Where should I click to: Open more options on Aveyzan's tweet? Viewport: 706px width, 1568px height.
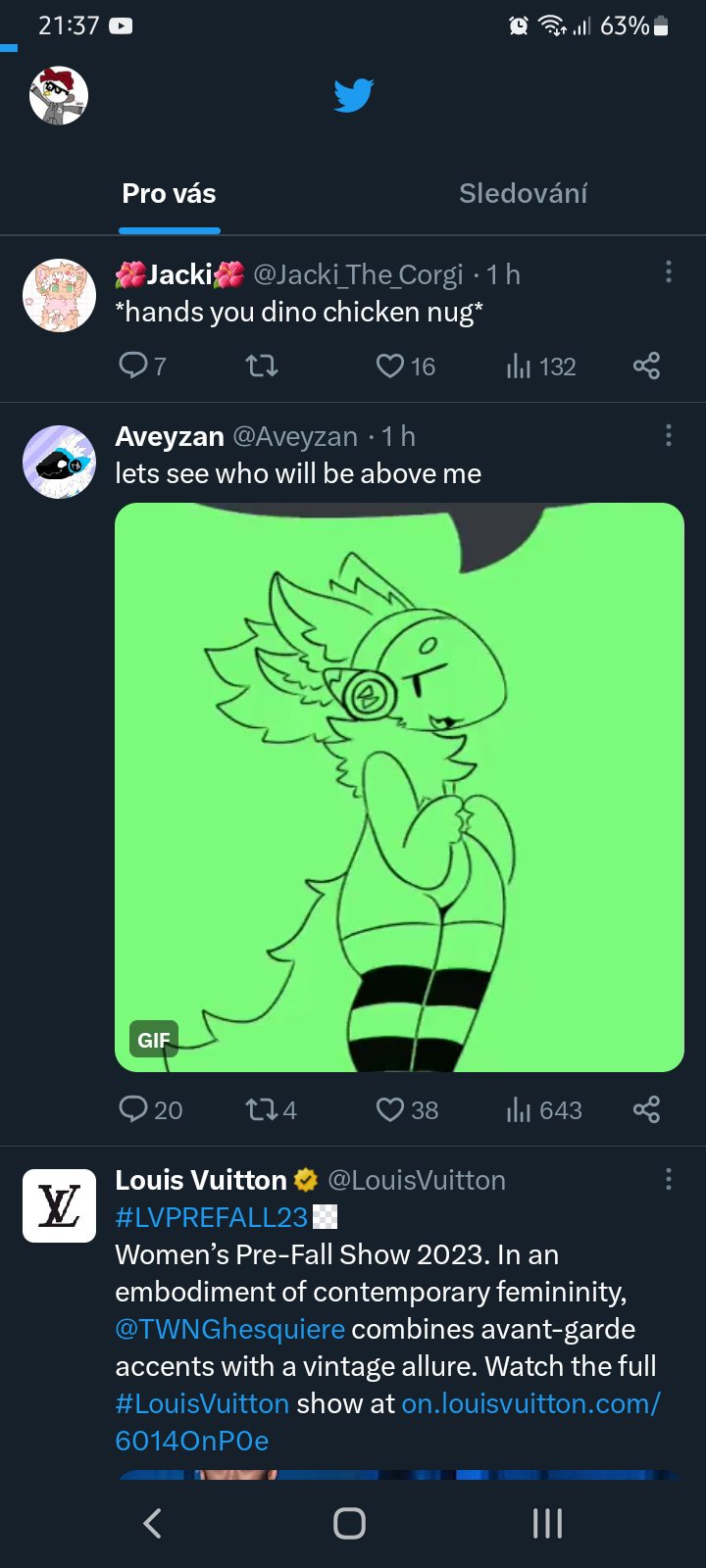[669, 435]
